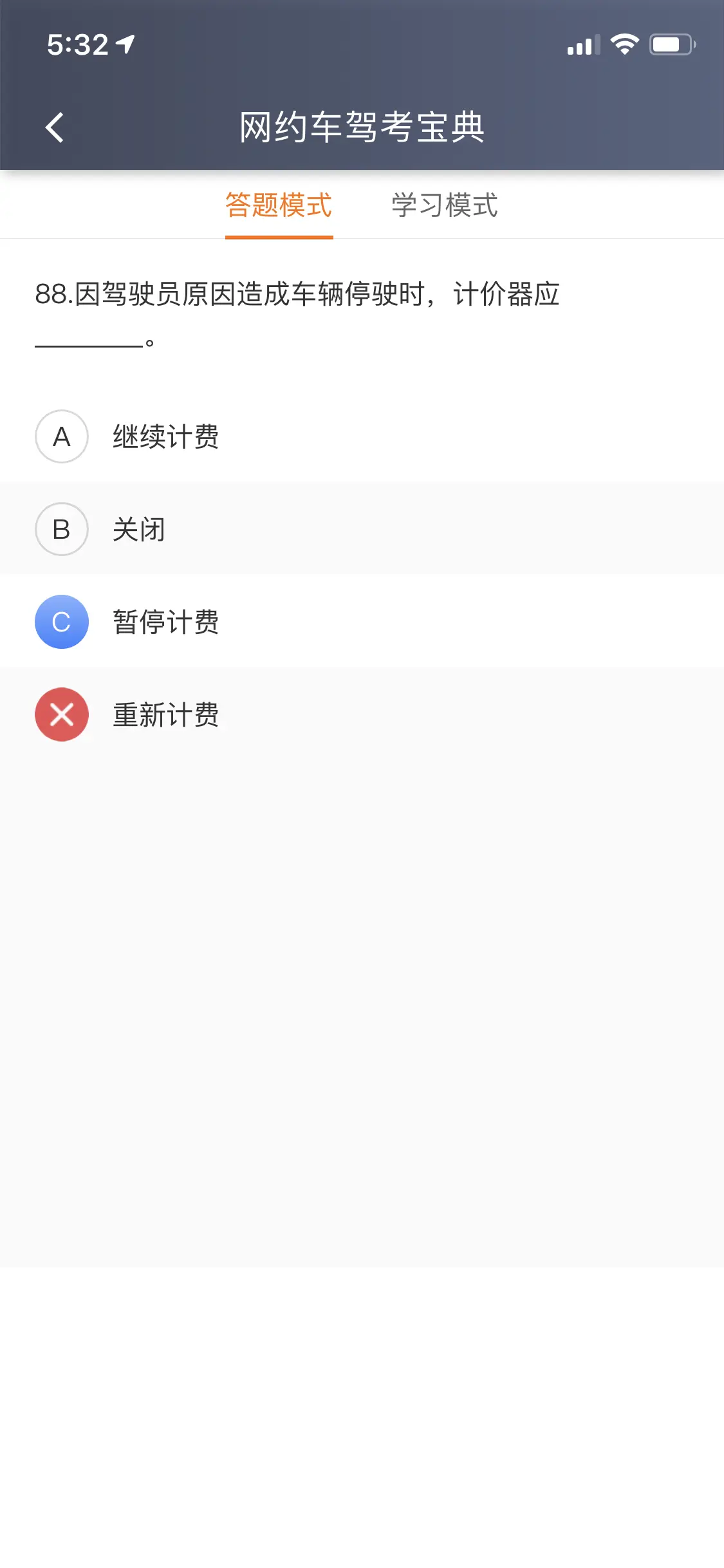Switch to the 学习模式 tab
This screenshot has height=1568, width=724.
coord(444,206)
